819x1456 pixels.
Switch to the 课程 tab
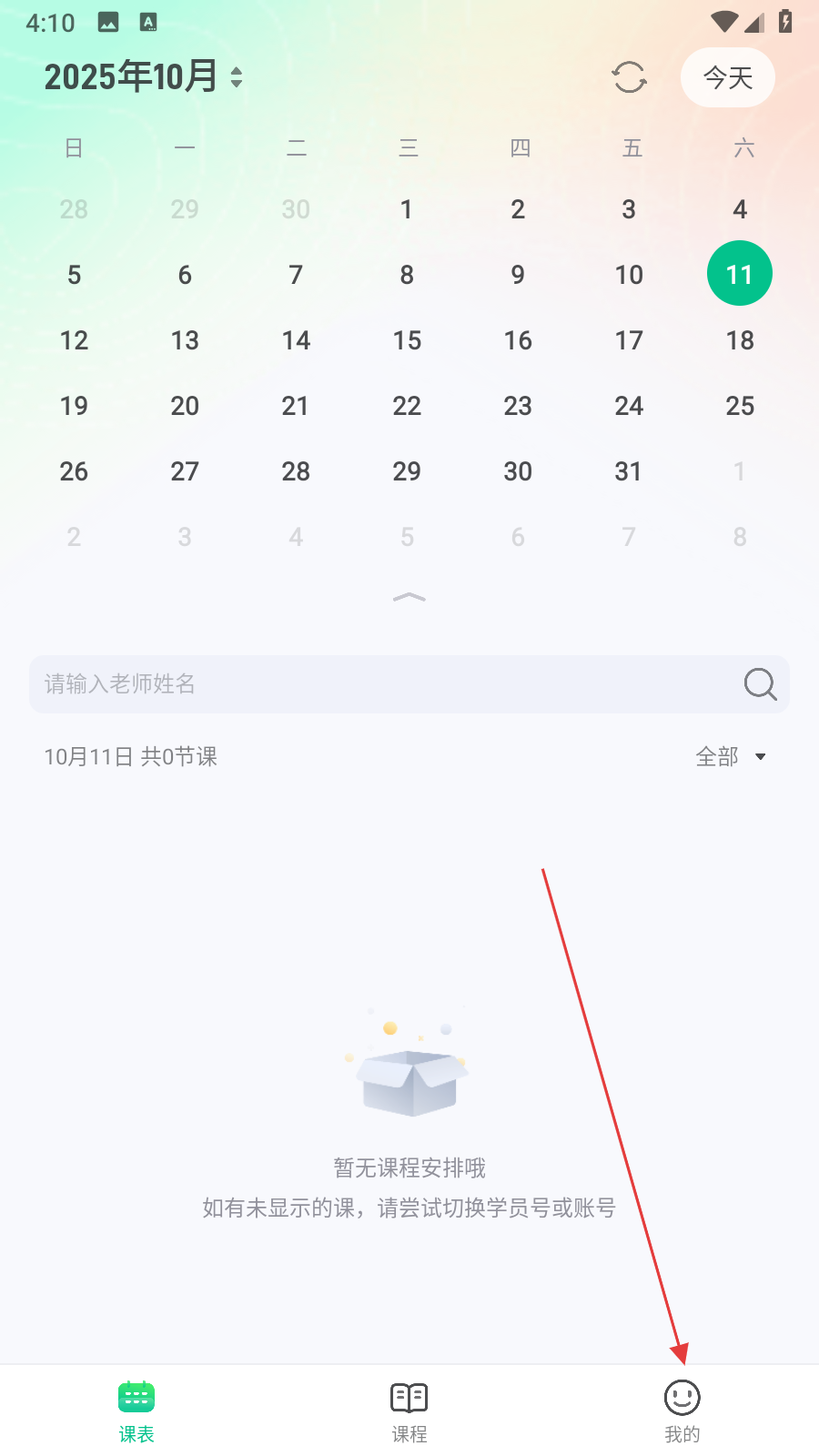(409, 1410)
